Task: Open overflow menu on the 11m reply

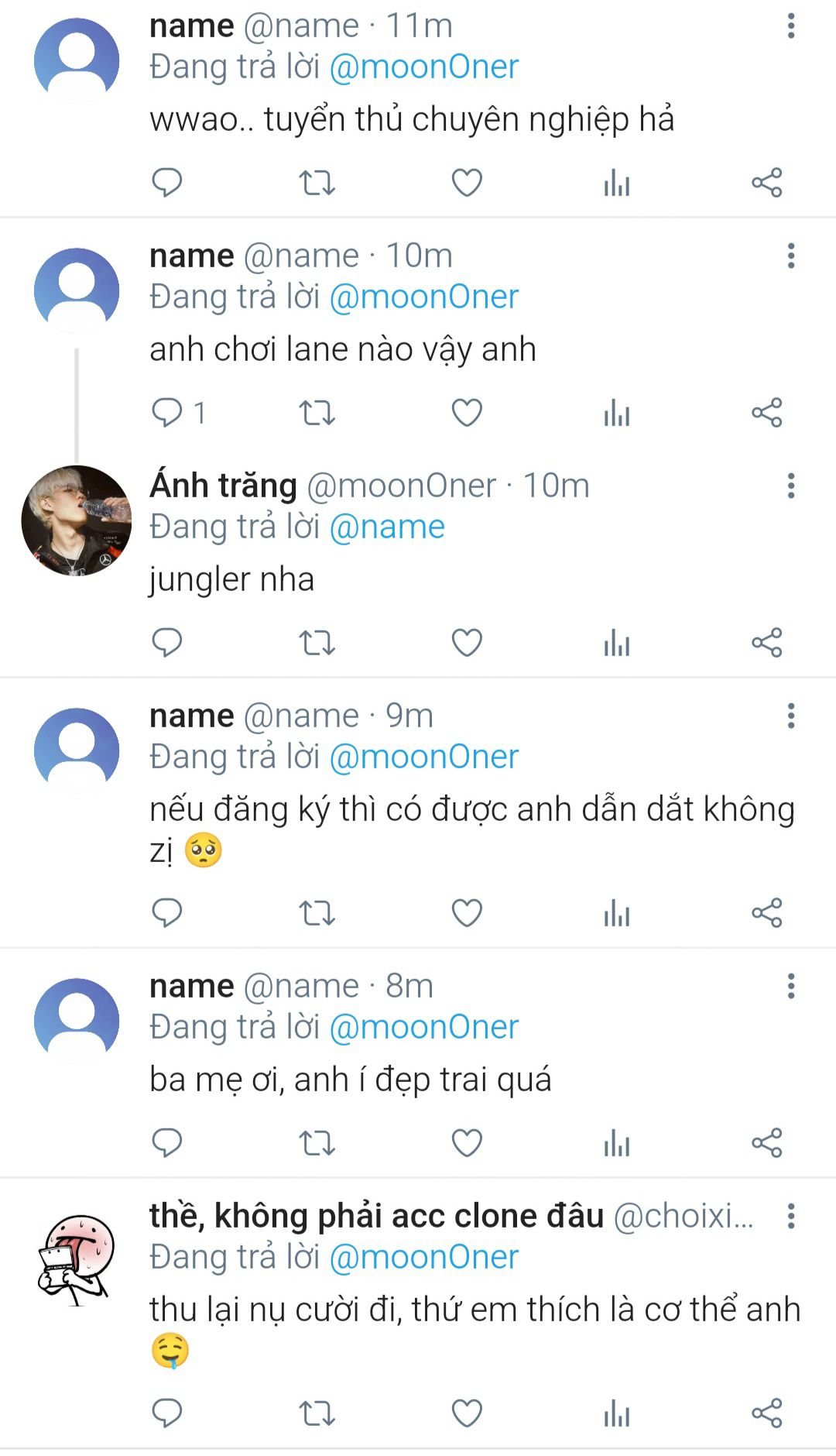Action: click(x=790, y=26)
